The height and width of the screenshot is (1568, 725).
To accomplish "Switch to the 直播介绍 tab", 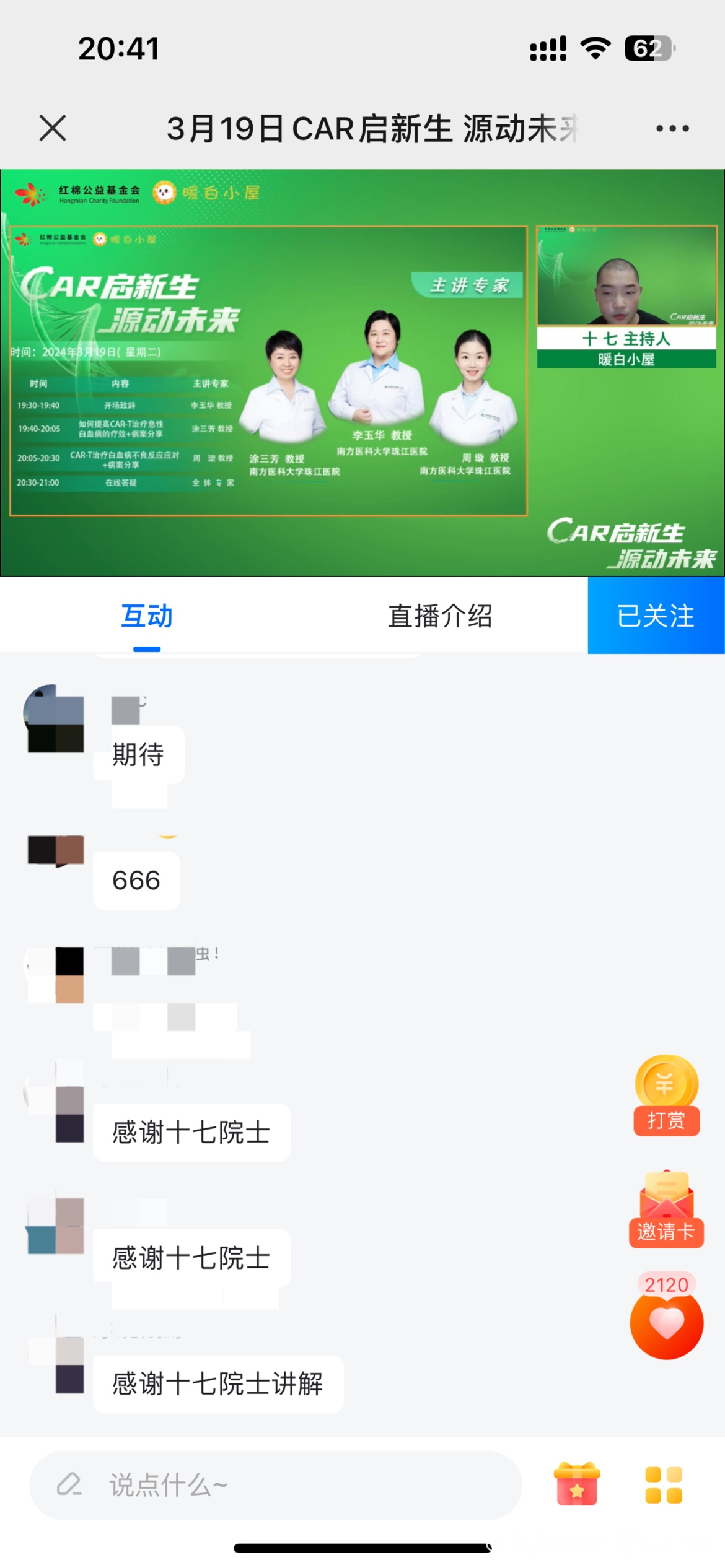I will click(440, 616).
